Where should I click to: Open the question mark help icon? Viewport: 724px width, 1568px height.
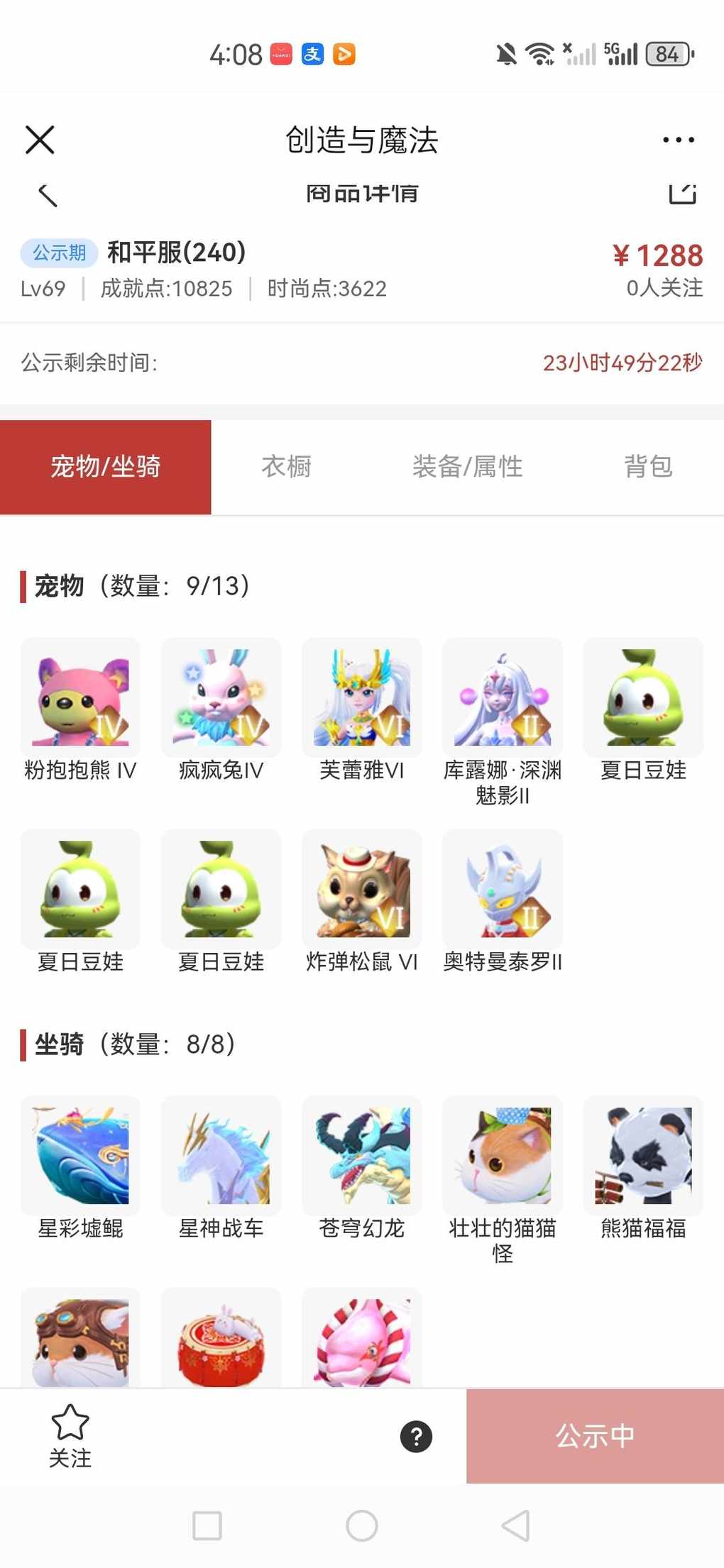click(416, 1437)
